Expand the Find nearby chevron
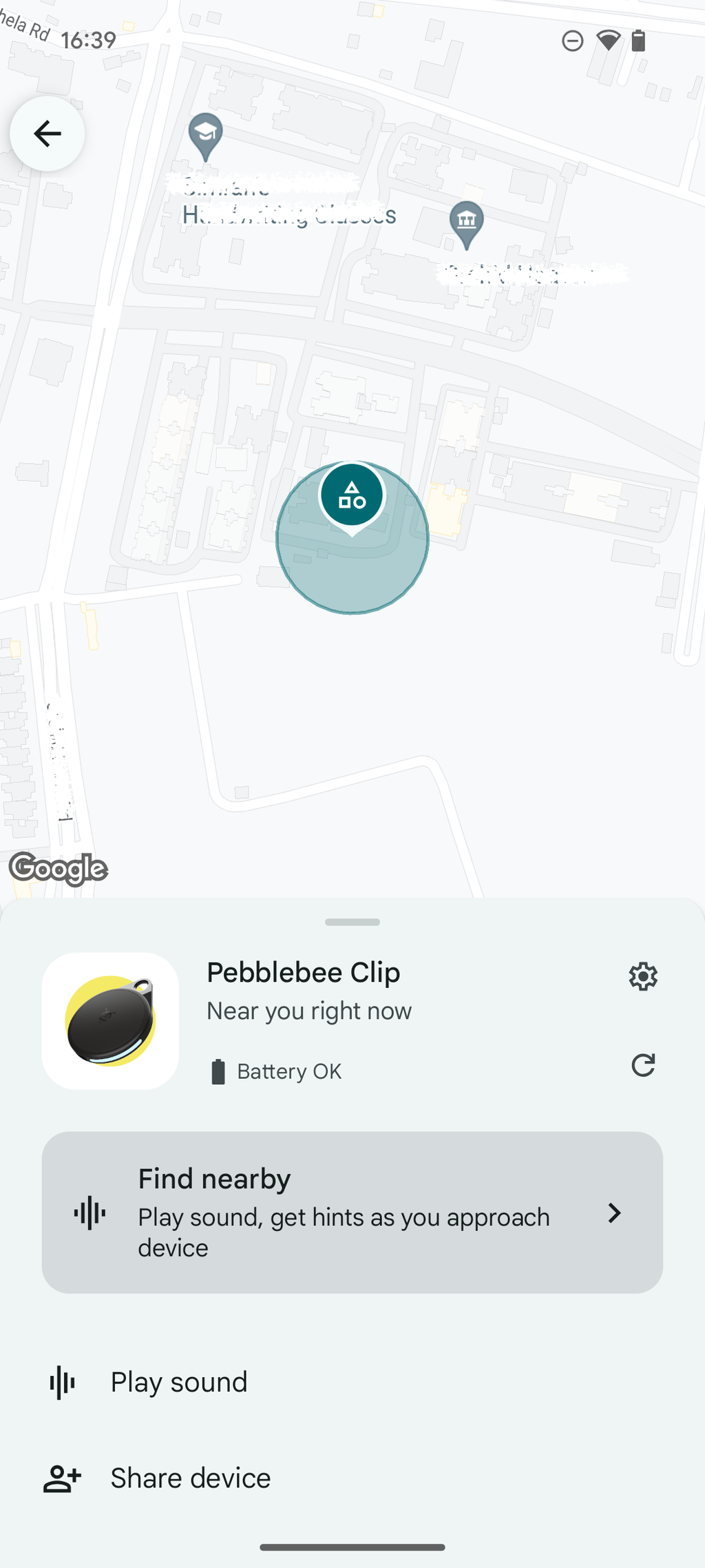705x1568 pixels. pyautogui.click(x=613, y=1213)
